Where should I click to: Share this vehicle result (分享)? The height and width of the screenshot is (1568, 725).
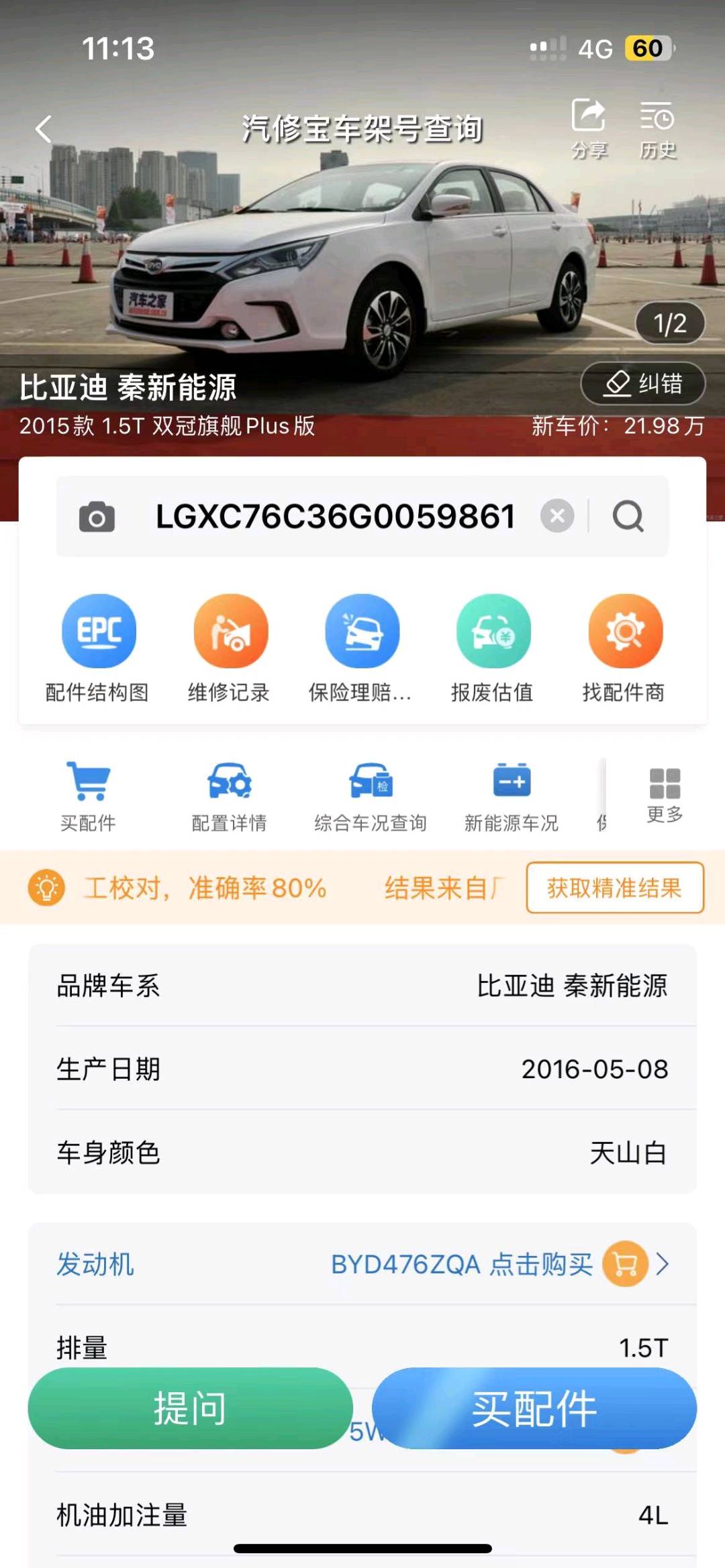tap(589, 127)
